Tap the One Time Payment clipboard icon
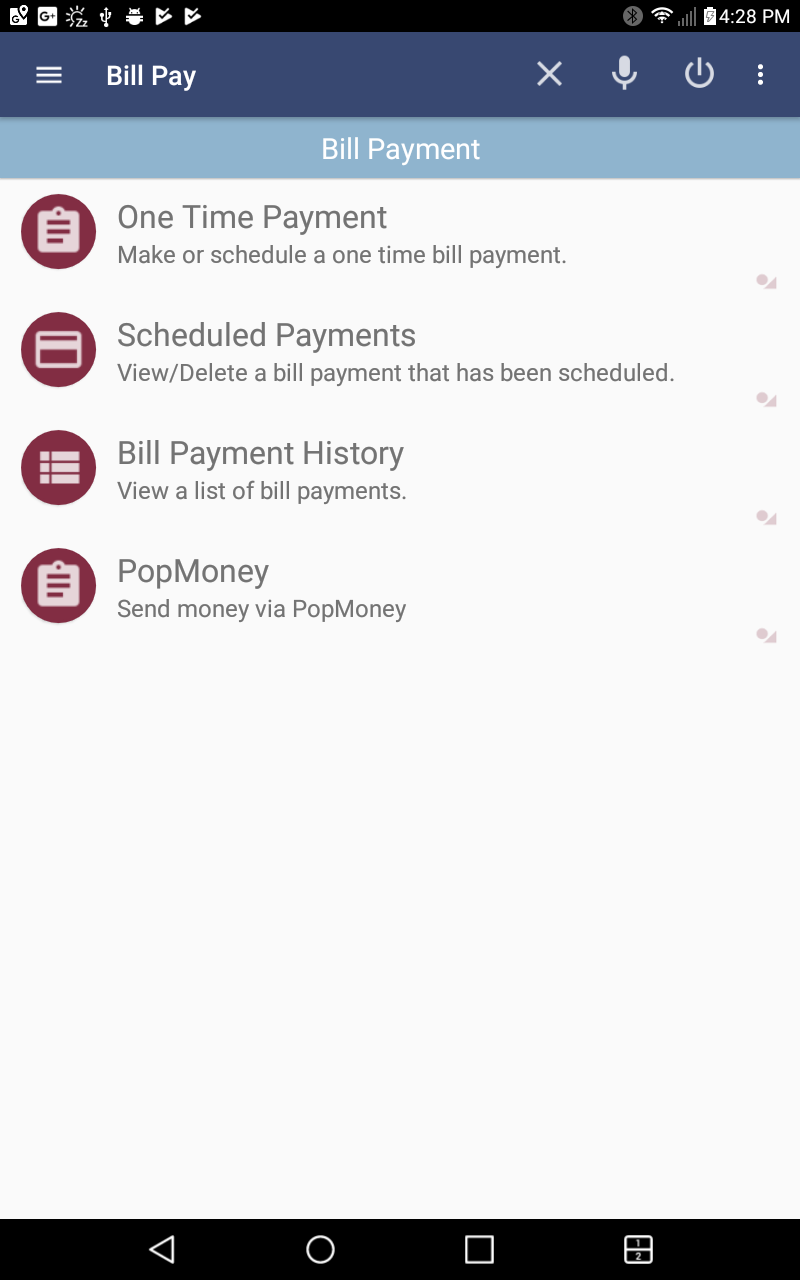Viewport: 800px width, 1280px height. pos(57,231)
